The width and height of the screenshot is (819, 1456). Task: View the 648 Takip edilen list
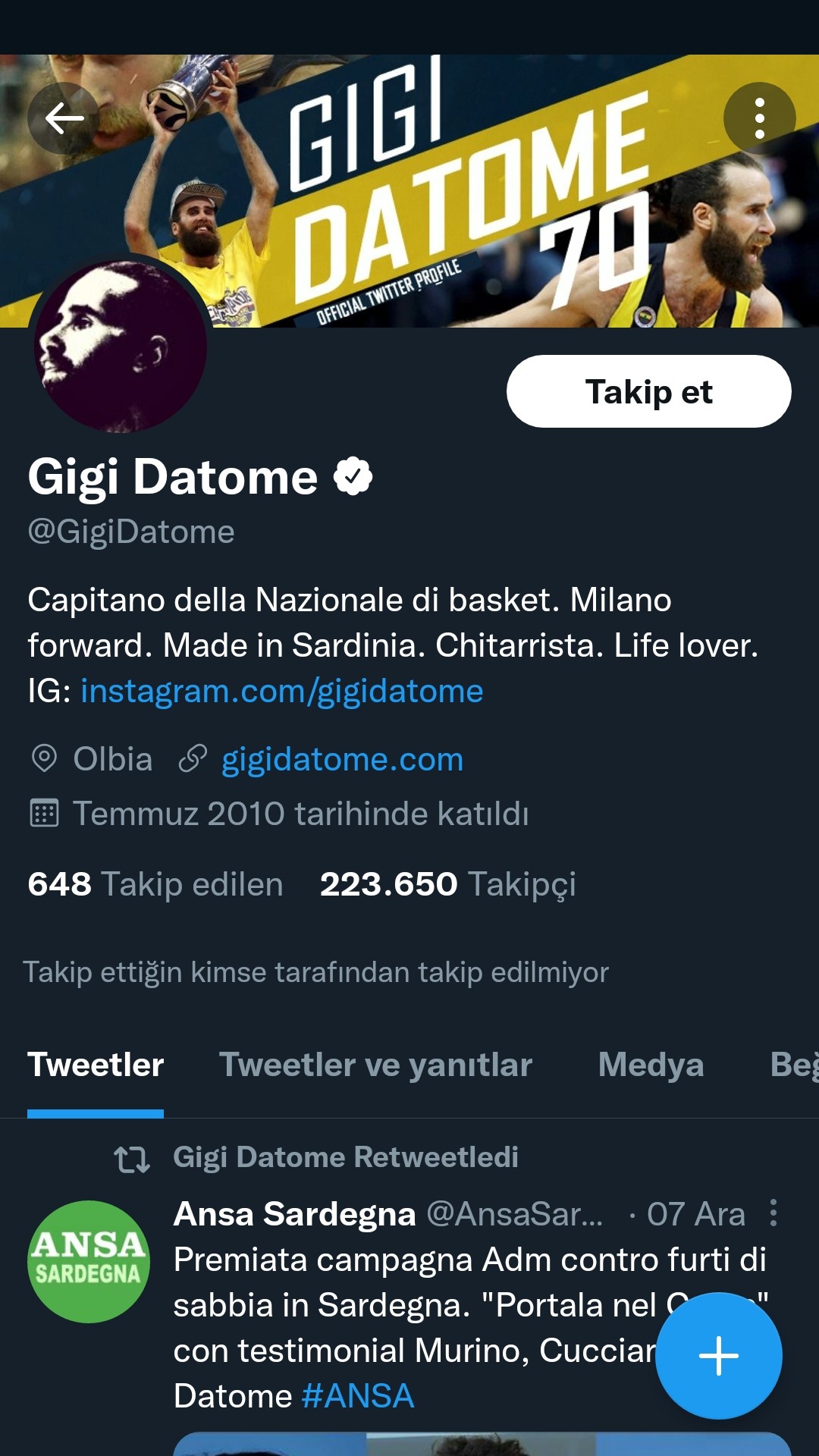point(155,884)
